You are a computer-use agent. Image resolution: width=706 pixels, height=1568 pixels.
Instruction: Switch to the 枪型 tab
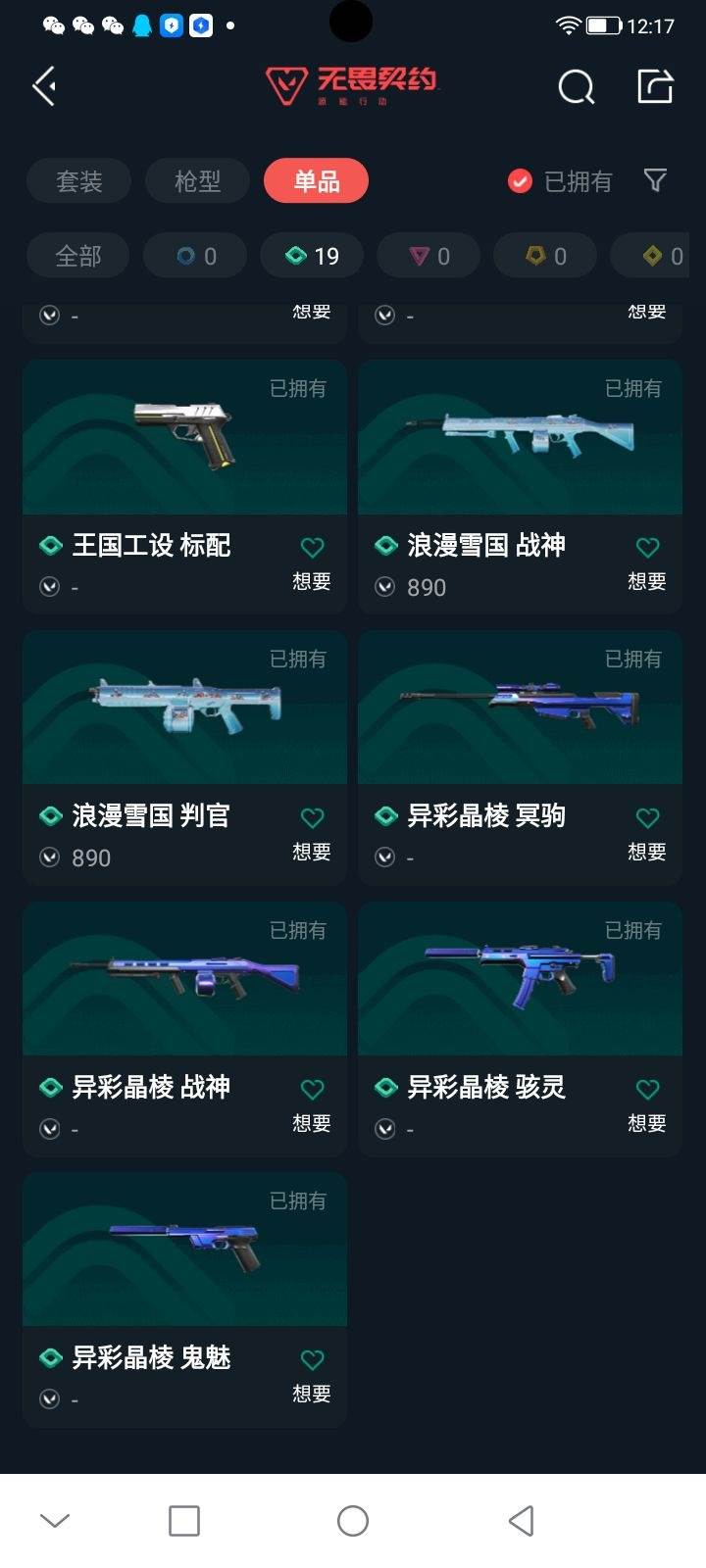pyautogui.click(x=197, y=180)
